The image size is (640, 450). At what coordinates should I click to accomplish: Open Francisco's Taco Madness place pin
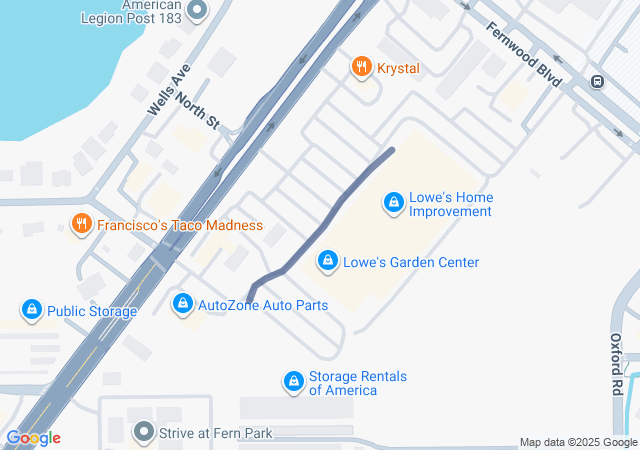click(x=81, y=225)
